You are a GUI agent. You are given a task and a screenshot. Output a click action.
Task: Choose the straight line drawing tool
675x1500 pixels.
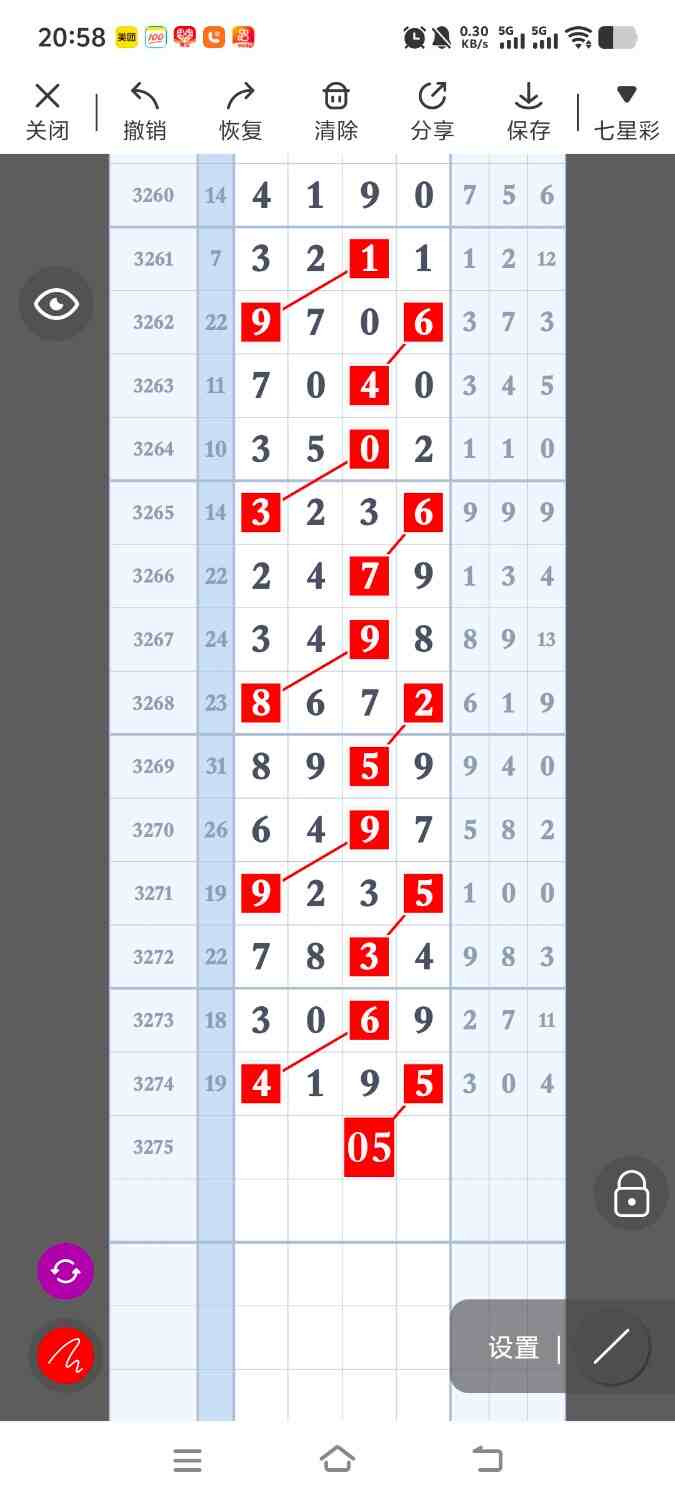click(611, 1347)
